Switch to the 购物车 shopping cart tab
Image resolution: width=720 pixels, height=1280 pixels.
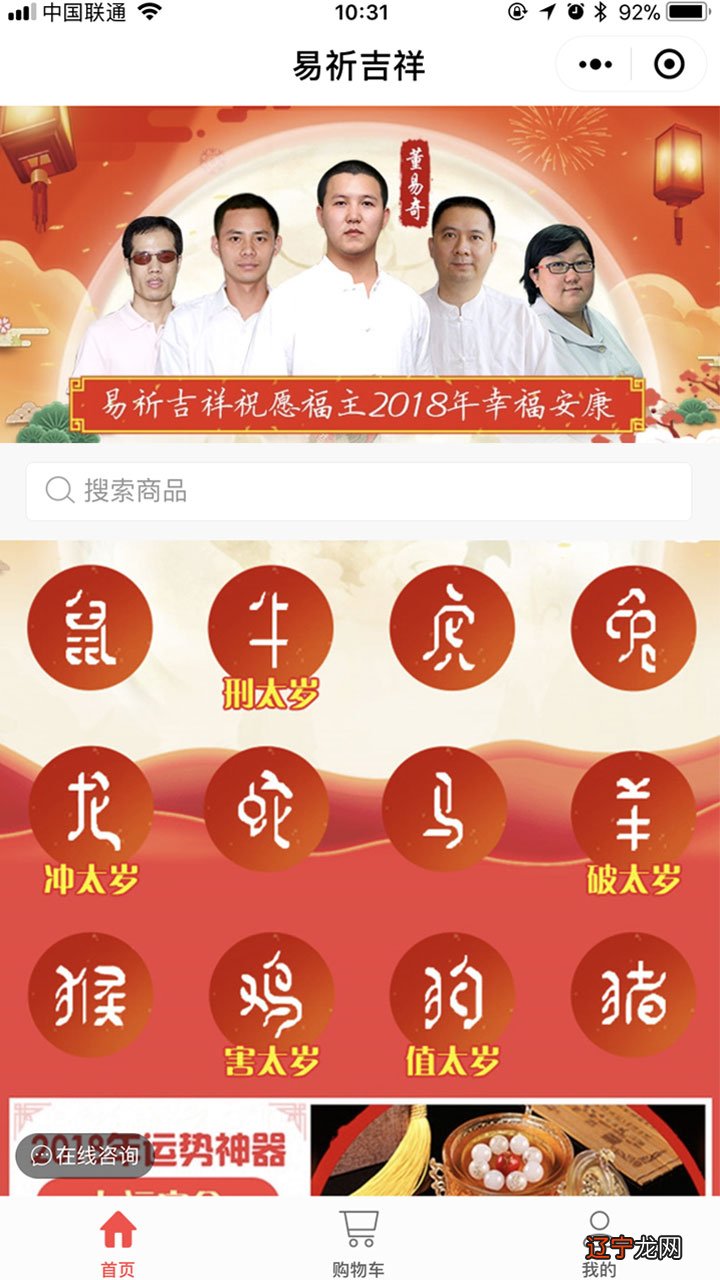point(360,1240)
